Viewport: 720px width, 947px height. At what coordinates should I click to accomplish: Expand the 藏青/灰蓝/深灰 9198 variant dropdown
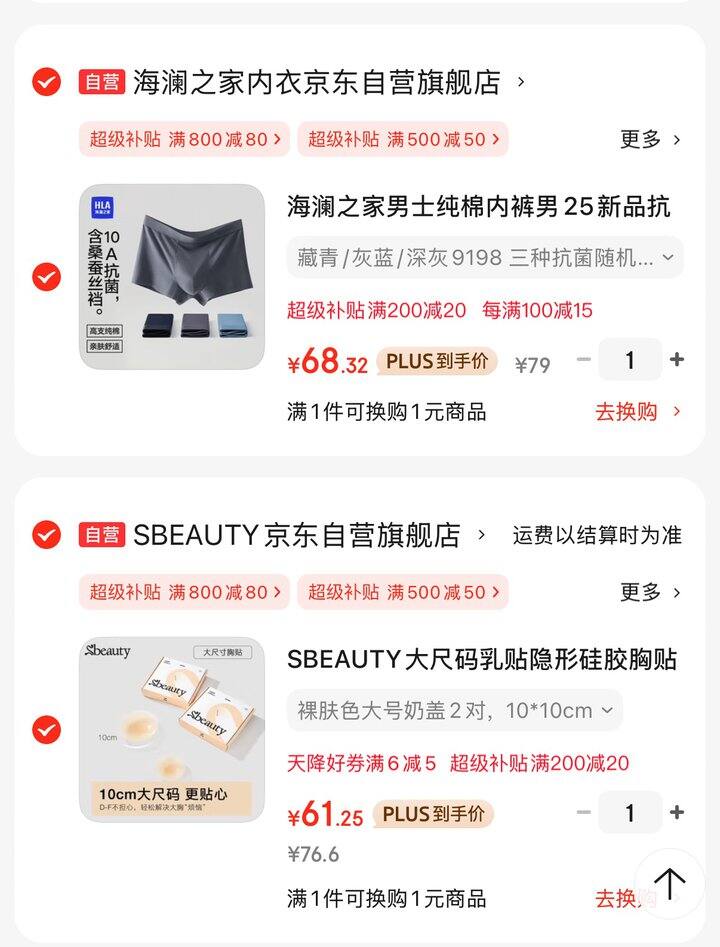485,258
